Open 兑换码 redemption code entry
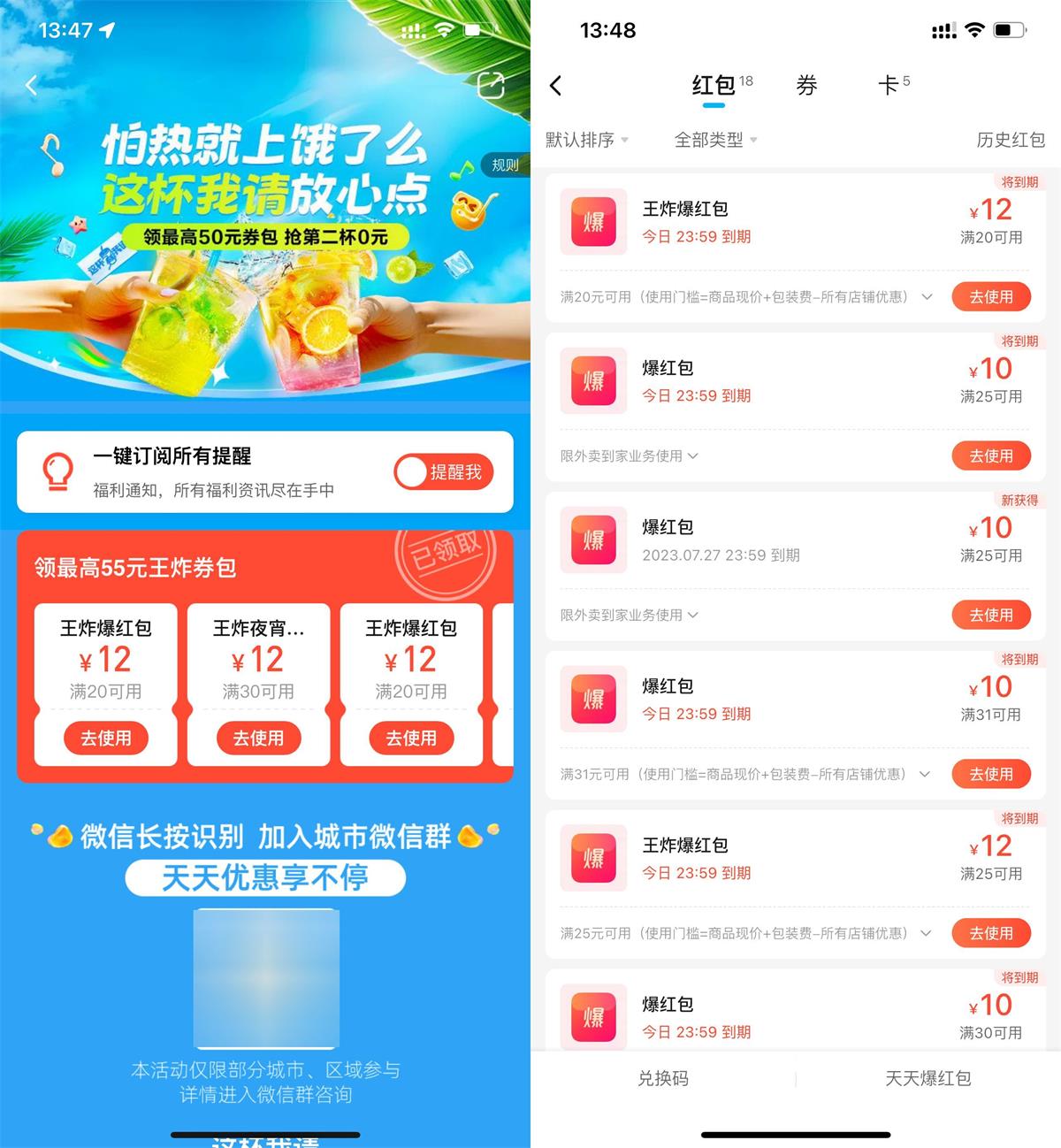This screenshot has width=1061, height=1148. point(663,1078)
